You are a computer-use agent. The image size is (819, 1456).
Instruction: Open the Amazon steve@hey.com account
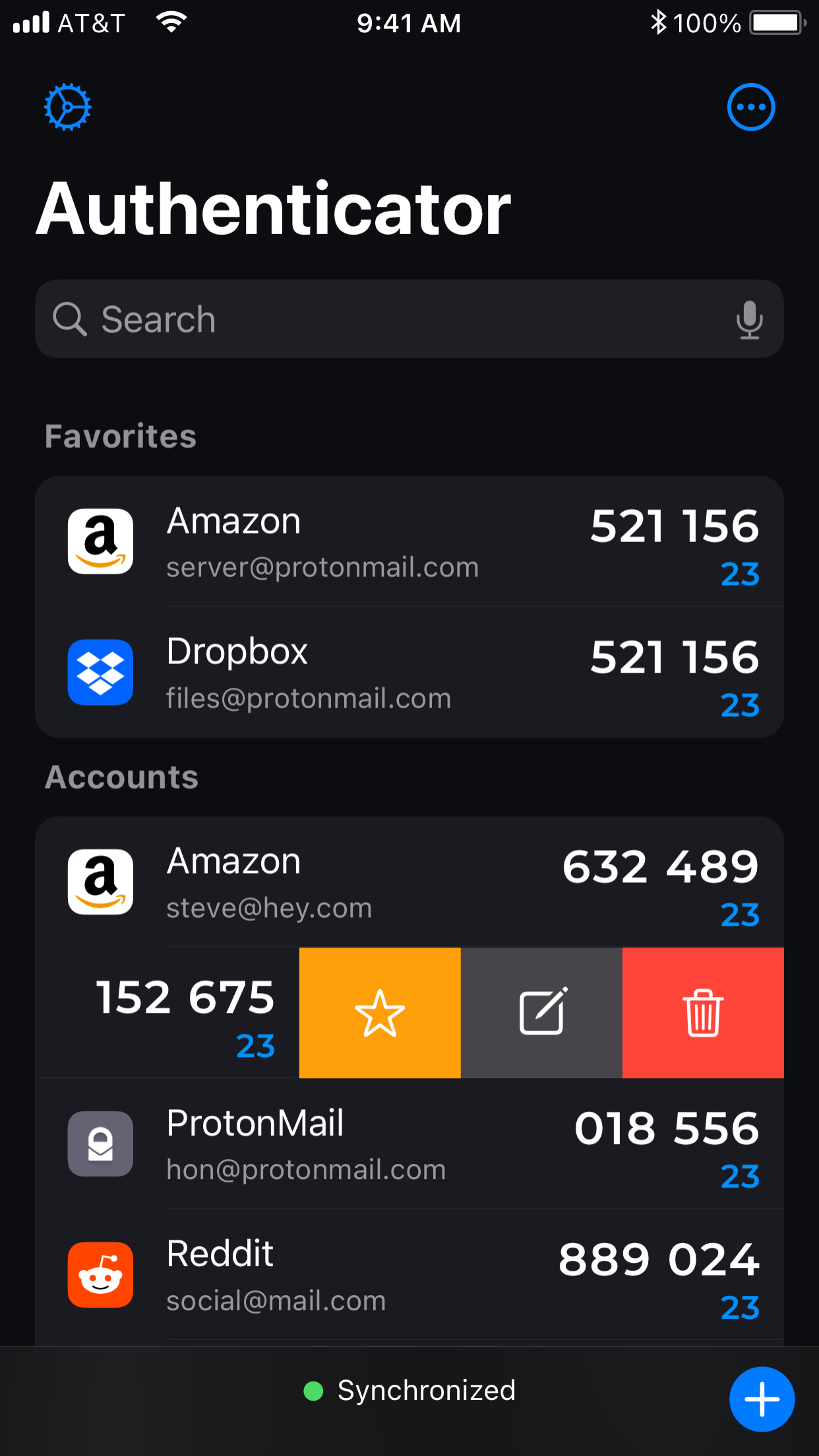[x=409, y=882]
